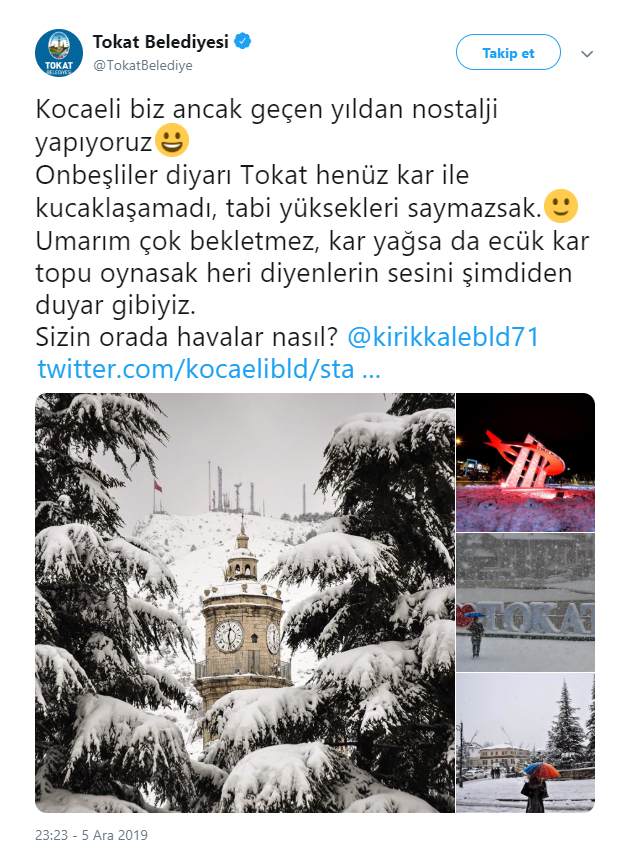The image size is (629, 853).
Task: Follow Tokat Belediyesi with Takip et
Action: pyautogui.click(x=508, y=53)
